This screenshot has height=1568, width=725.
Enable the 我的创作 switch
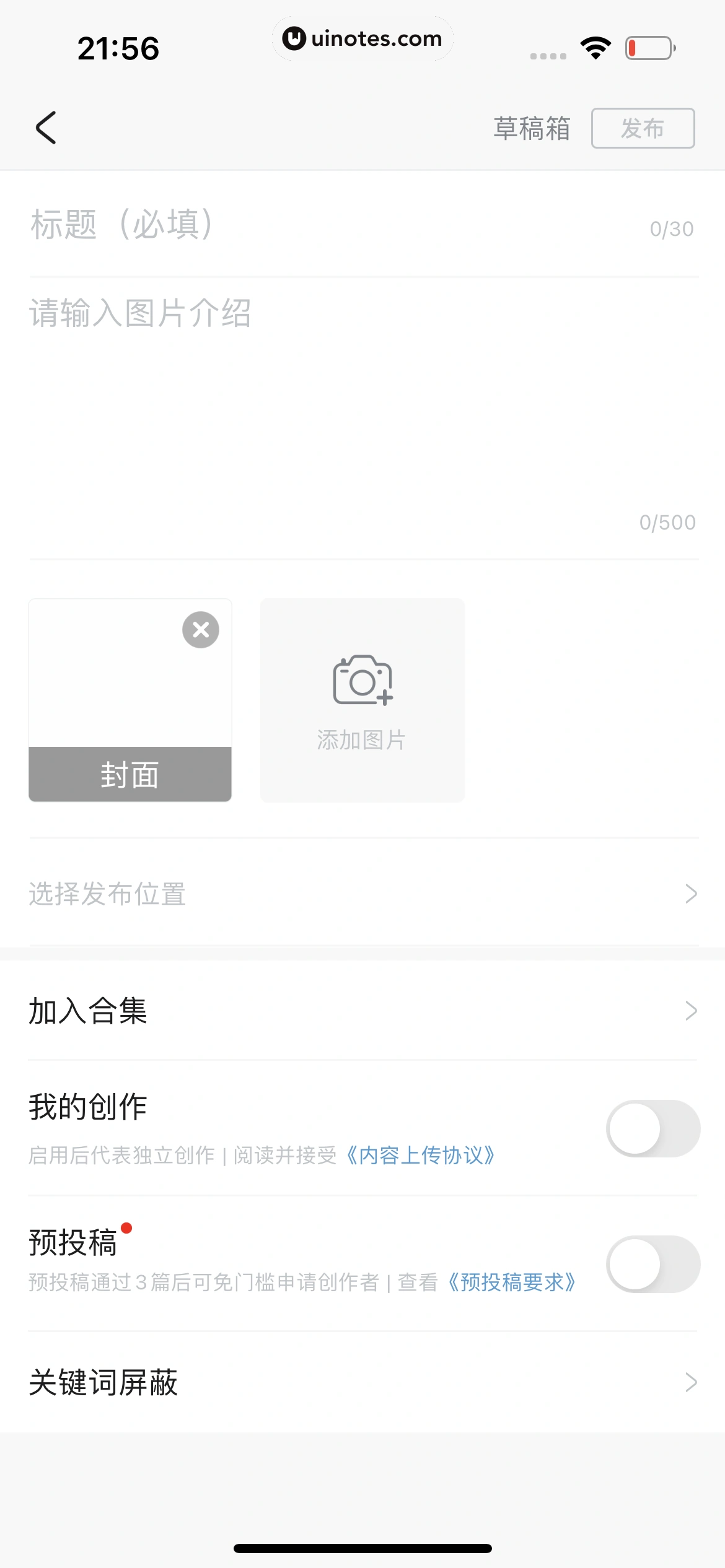click(652, 1128)
